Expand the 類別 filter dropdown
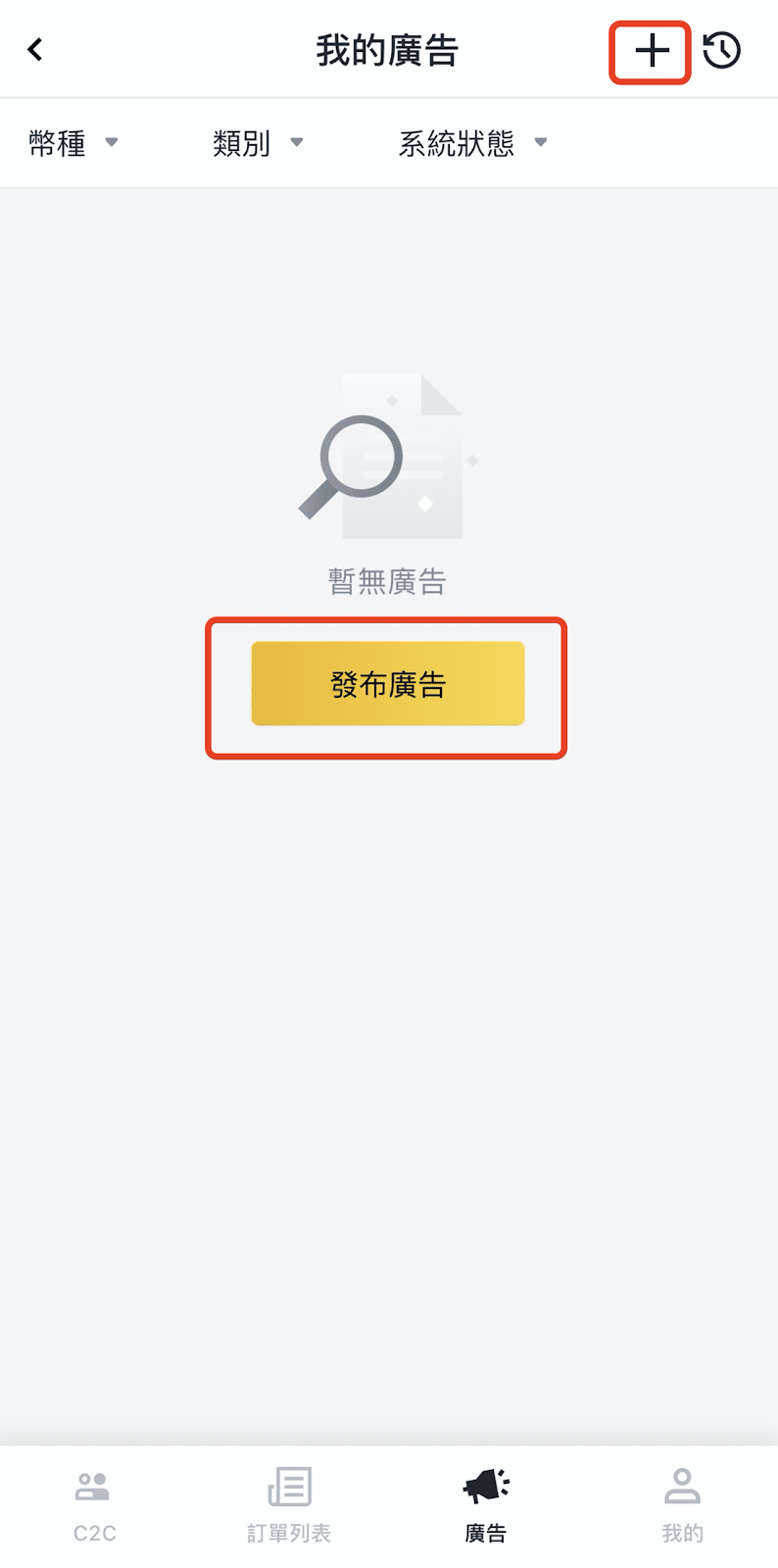 pyautogui.click(x=258, y=143)
